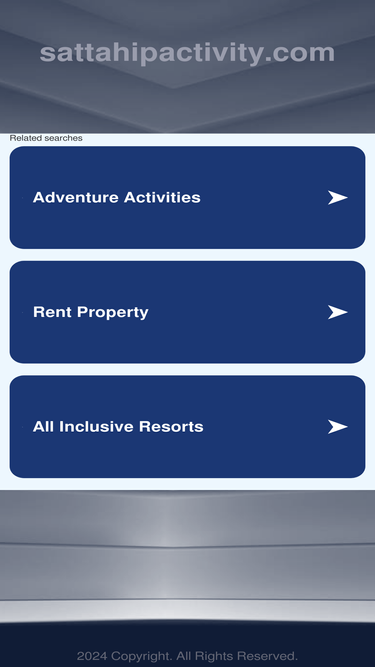This screenshot has height=667, width=375.
Task: Select the Rent Property search link
Action: (x=187, y=312)
